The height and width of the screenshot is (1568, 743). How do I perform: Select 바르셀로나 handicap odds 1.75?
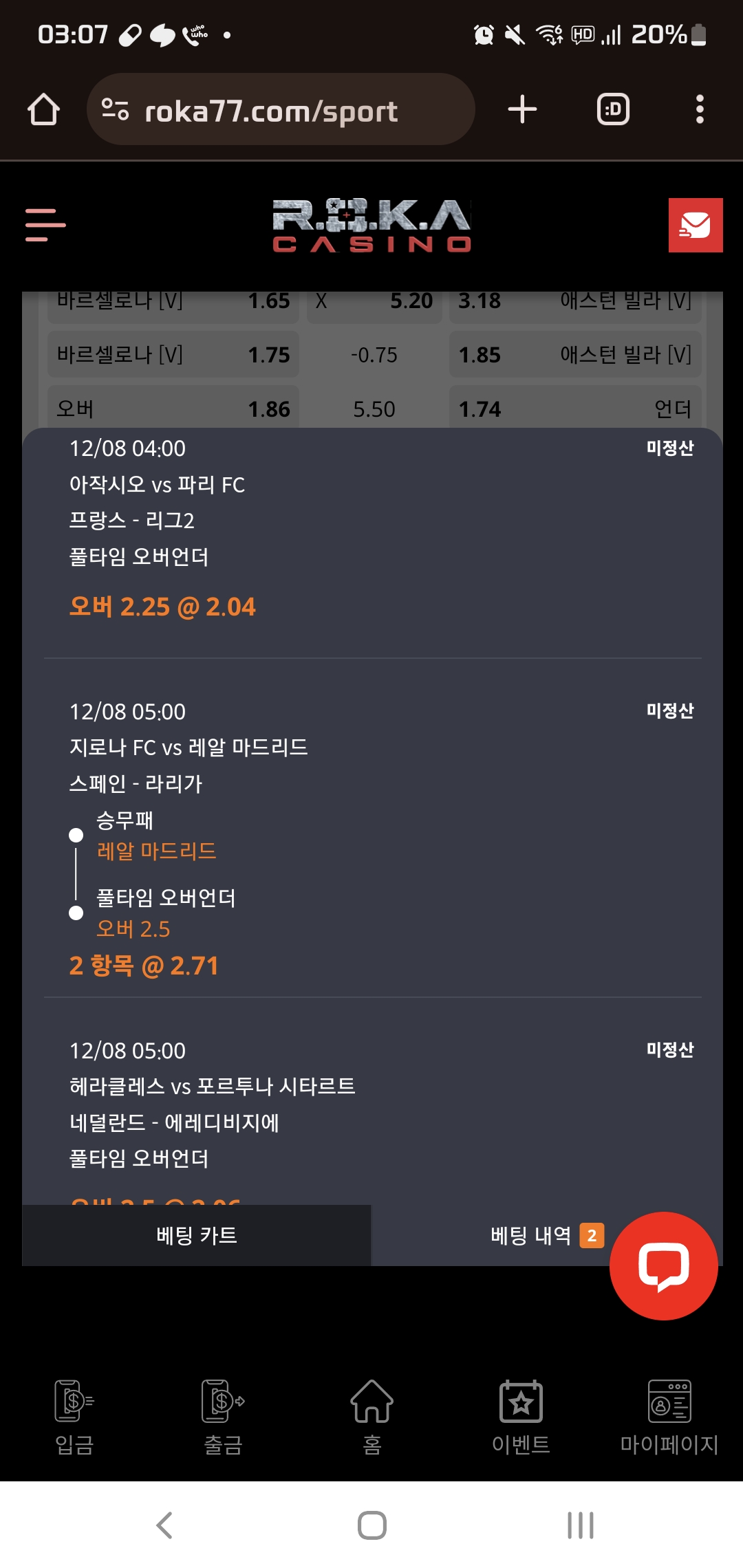(x=173, y=355)
